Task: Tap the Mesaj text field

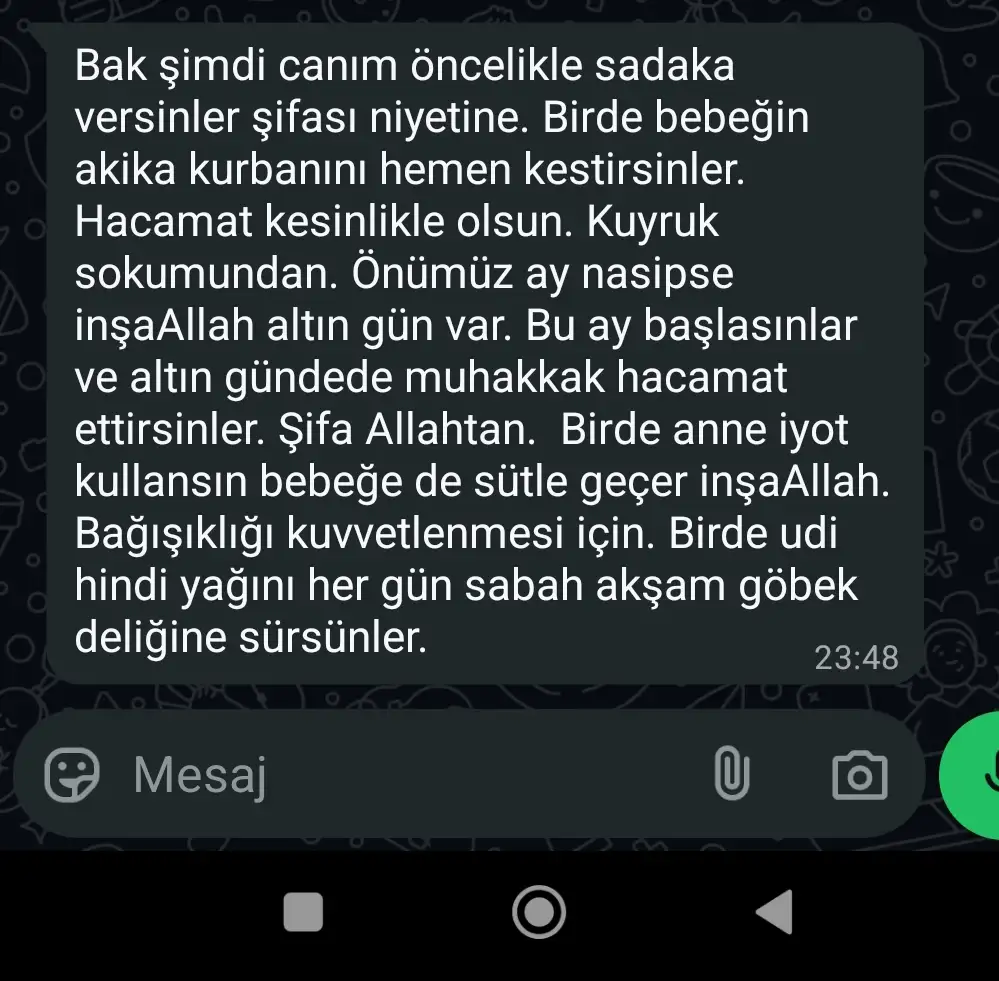Action: [x=400, y=774]
